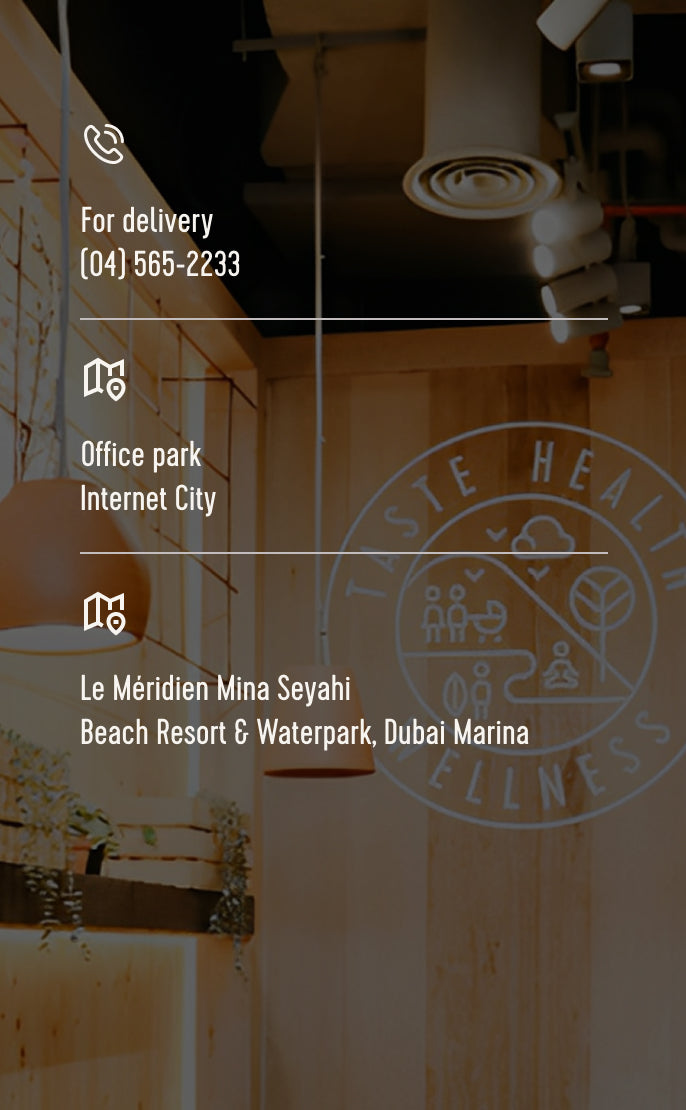Open the Office park Internet City location

point(148,476)
